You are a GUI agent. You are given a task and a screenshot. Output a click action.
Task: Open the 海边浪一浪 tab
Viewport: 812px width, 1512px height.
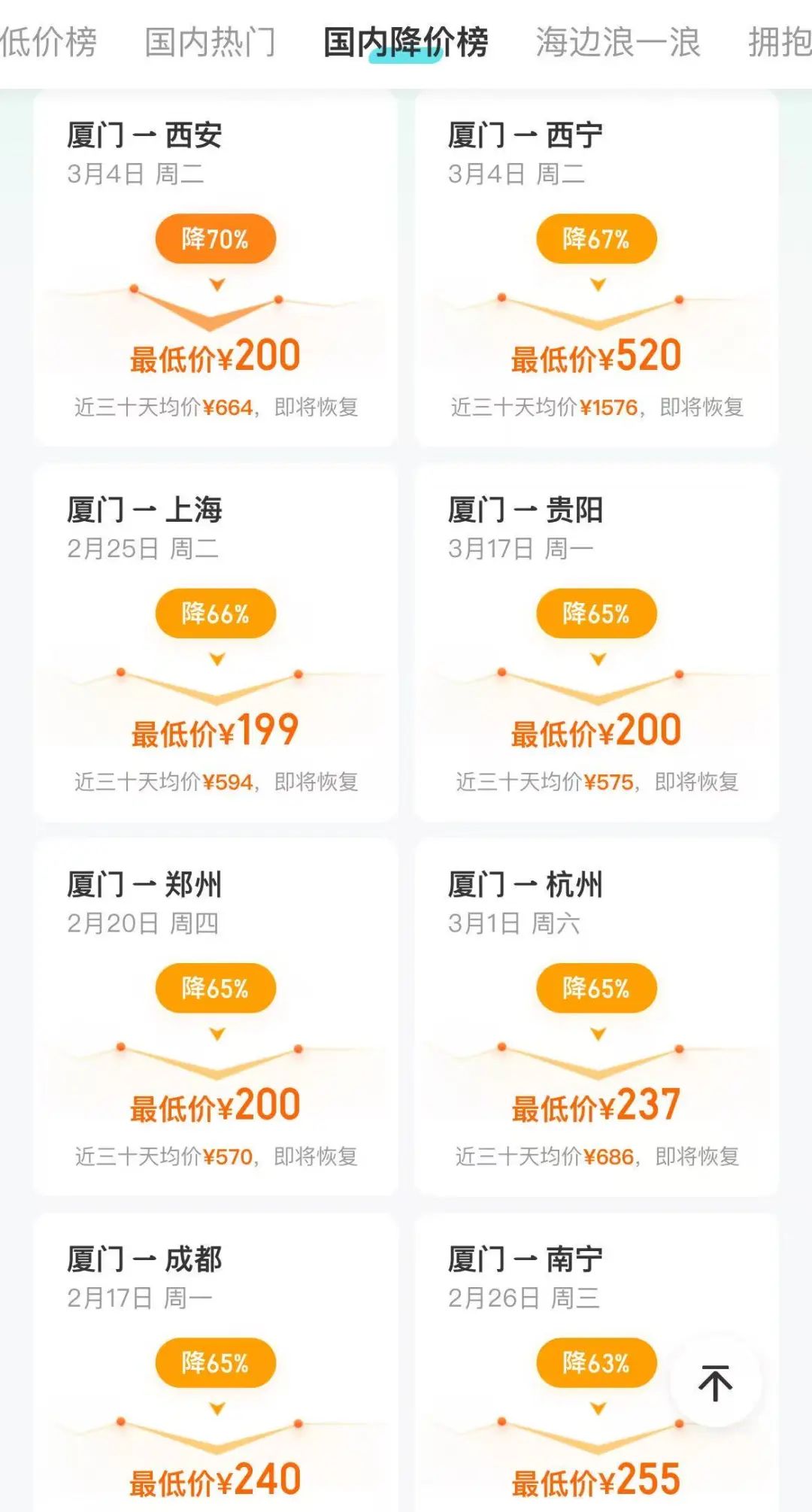[x=617, y=42]
